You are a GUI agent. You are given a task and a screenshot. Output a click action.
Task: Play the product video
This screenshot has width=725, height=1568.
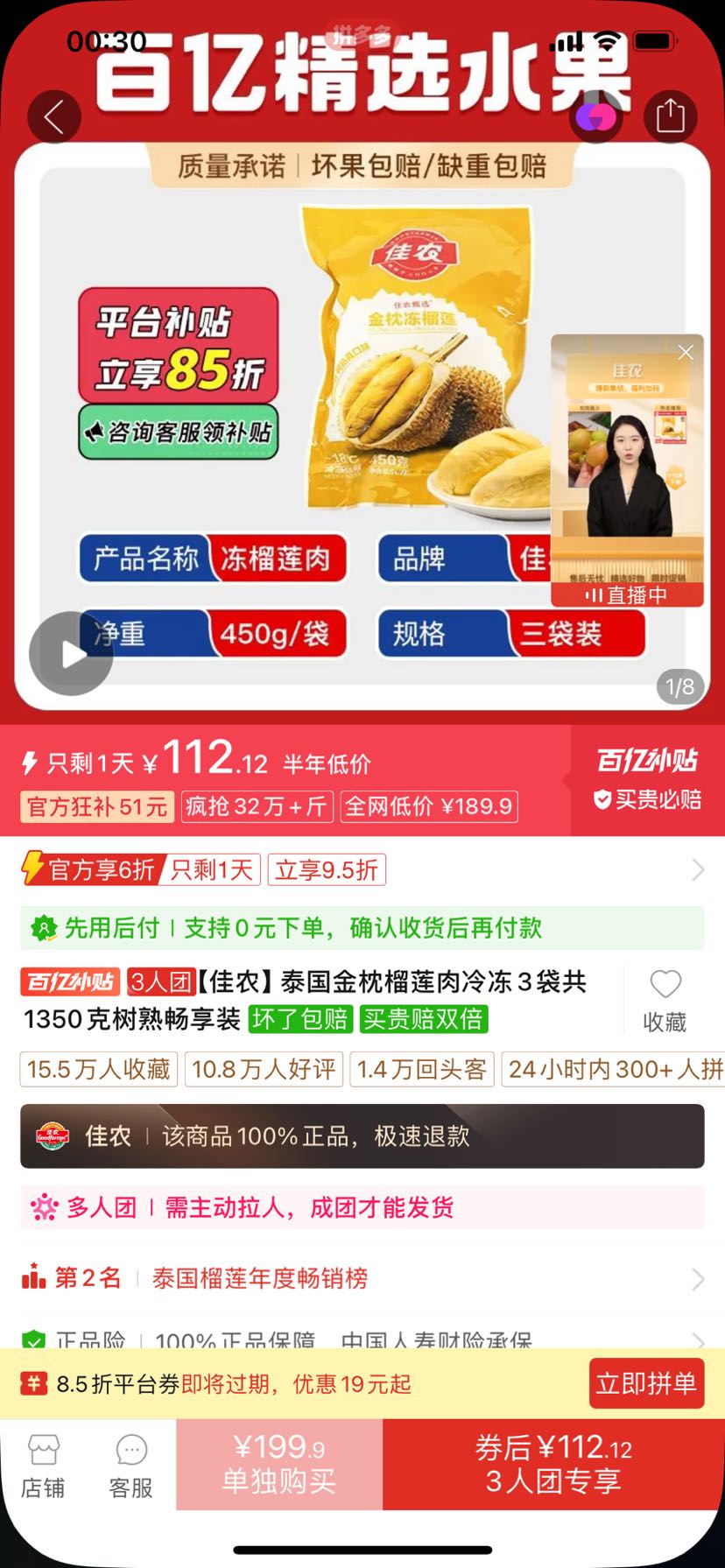(x=71, y=653)
